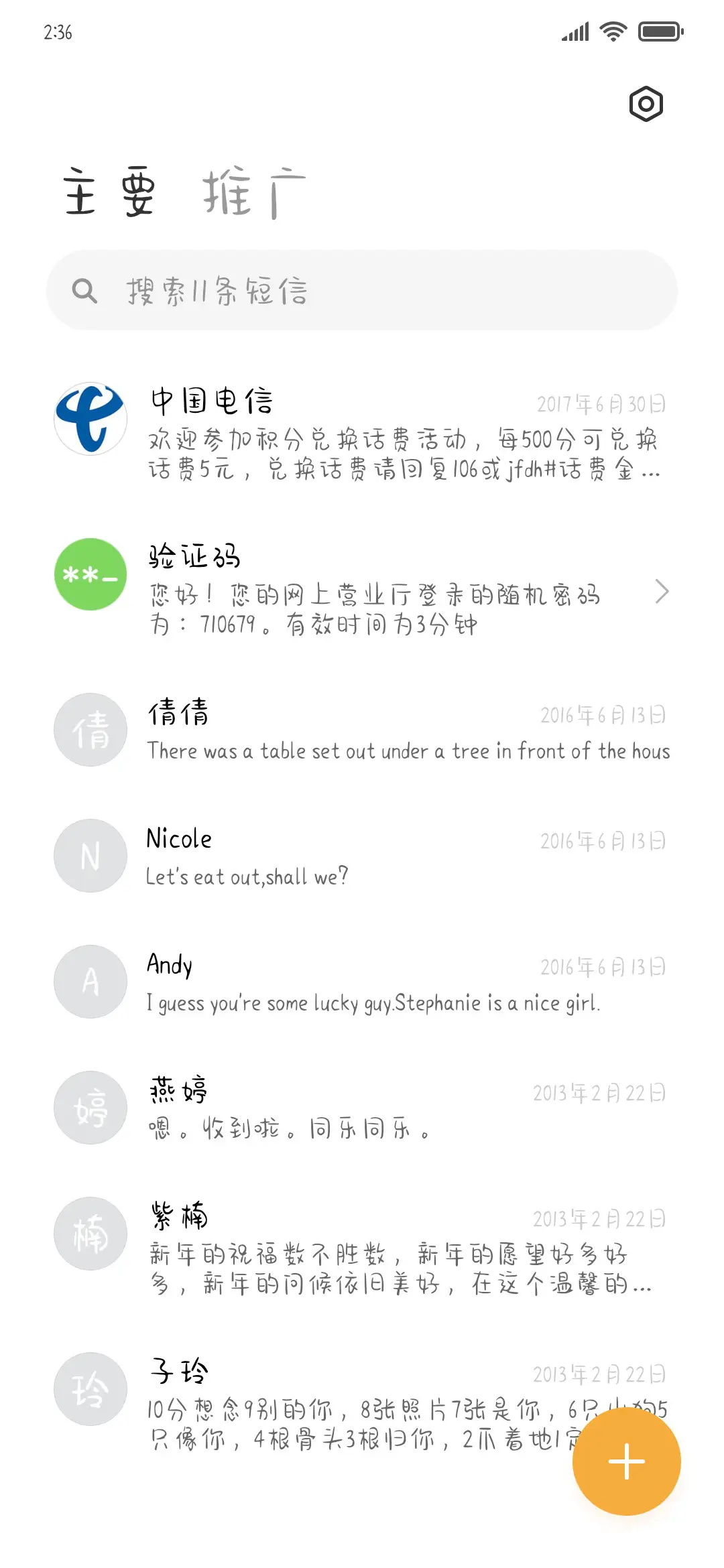Start a new message with the plus button

[x=625, y=1461]
